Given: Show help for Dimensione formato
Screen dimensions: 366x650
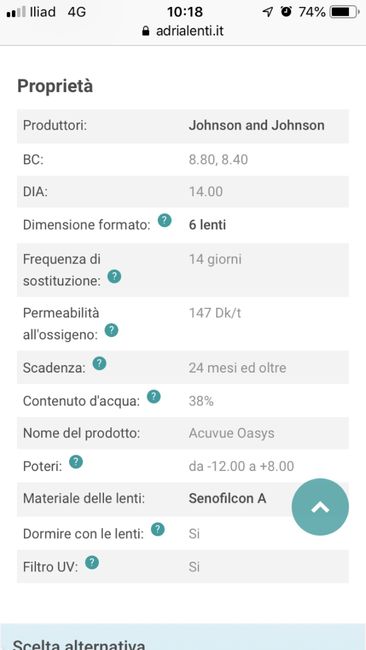Looking at the screenshot, I should [x=165, y=220].
